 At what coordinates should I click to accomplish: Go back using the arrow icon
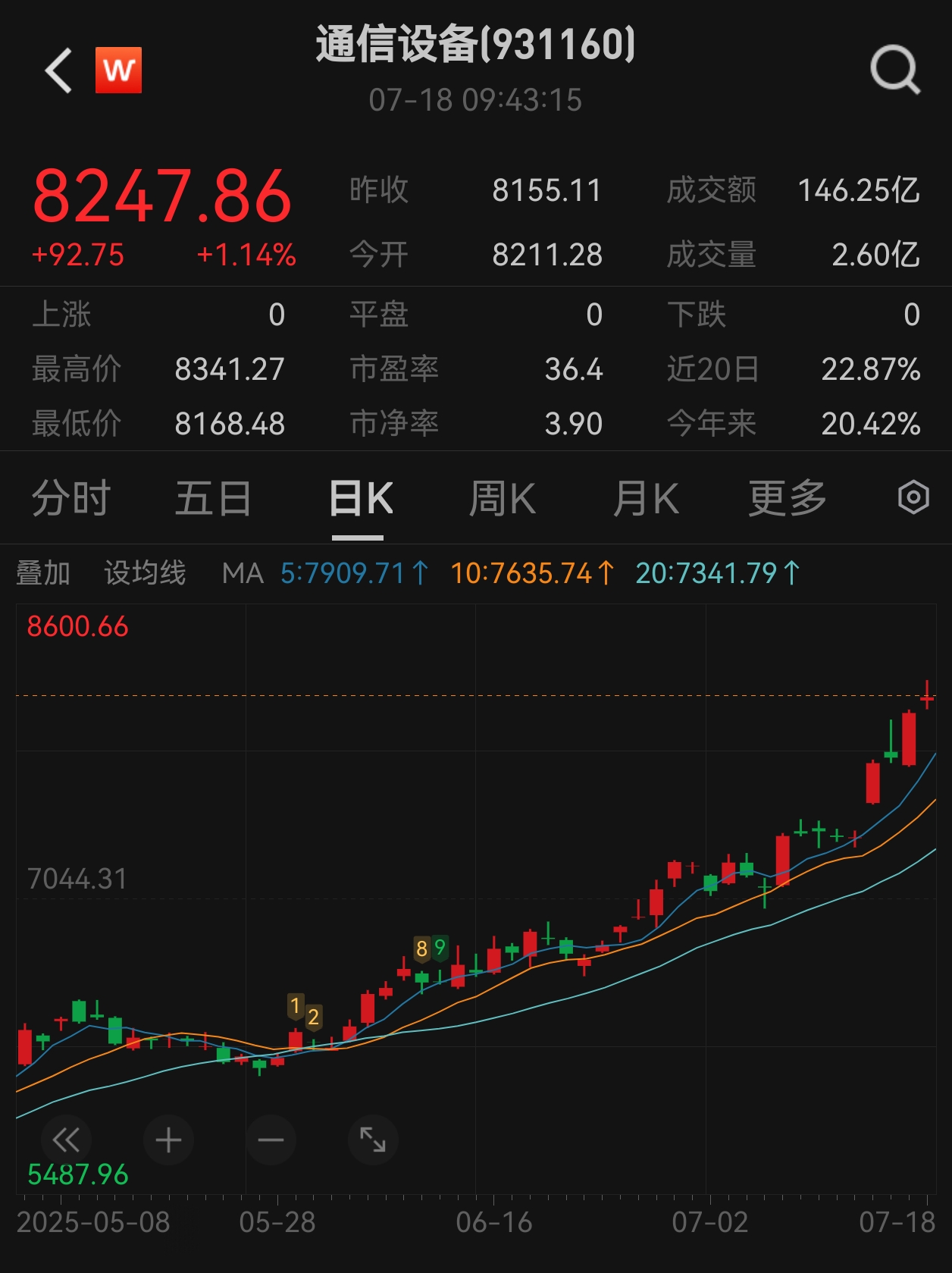pos(58,71)
